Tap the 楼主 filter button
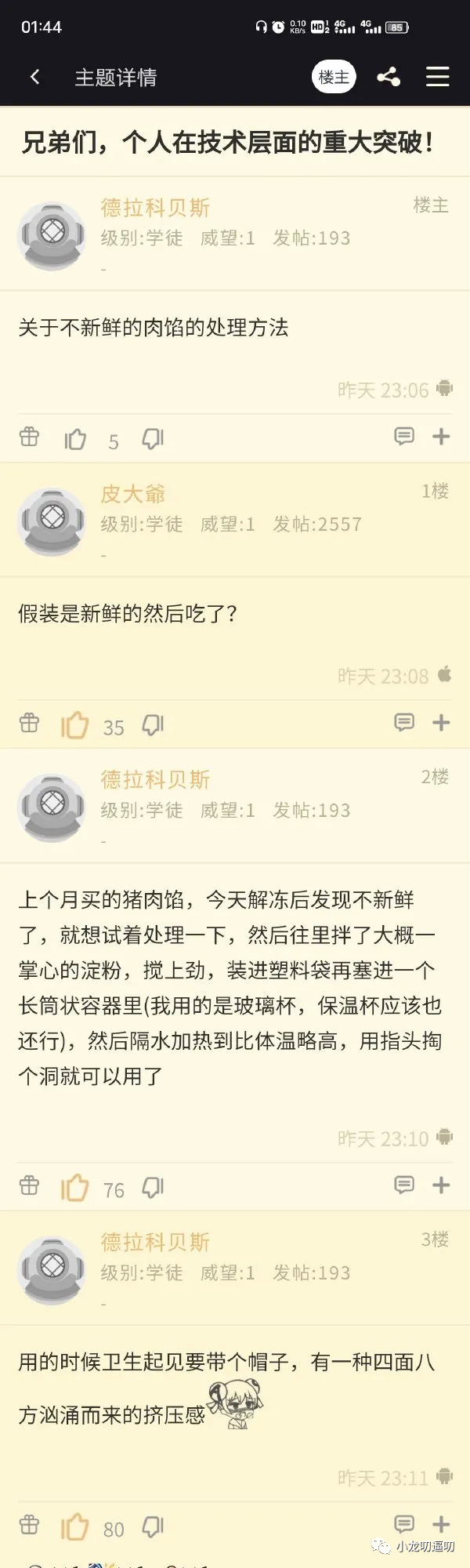This screenshot has height=1568, width=470. point(334,77)
